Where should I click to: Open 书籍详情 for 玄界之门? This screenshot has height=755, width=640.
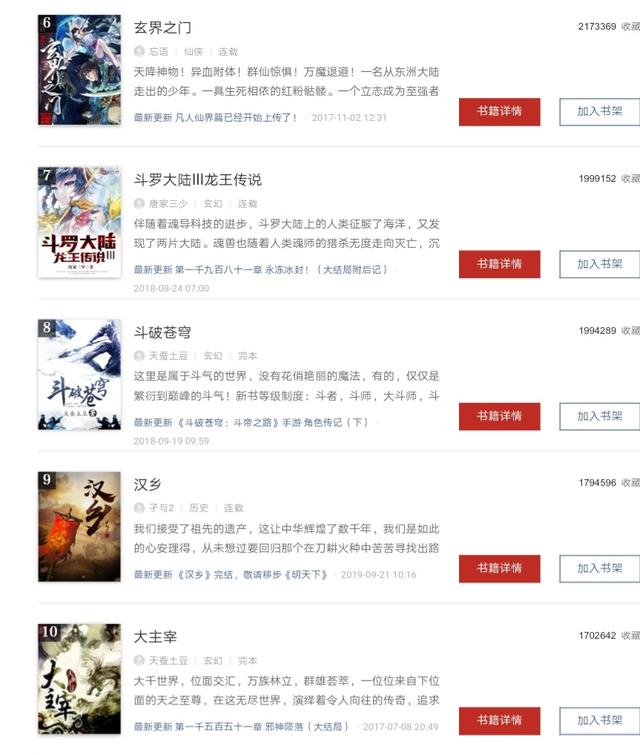(x=499, y=112)
